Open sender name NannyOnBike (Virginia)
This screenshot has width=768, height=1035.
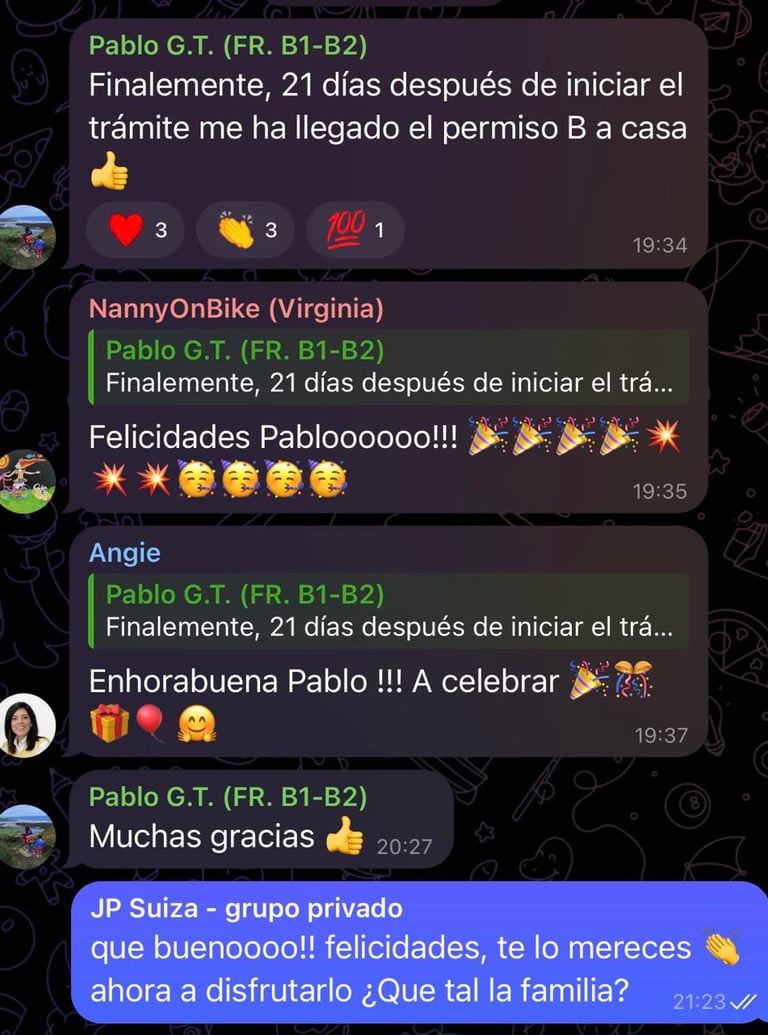[236, 309]
